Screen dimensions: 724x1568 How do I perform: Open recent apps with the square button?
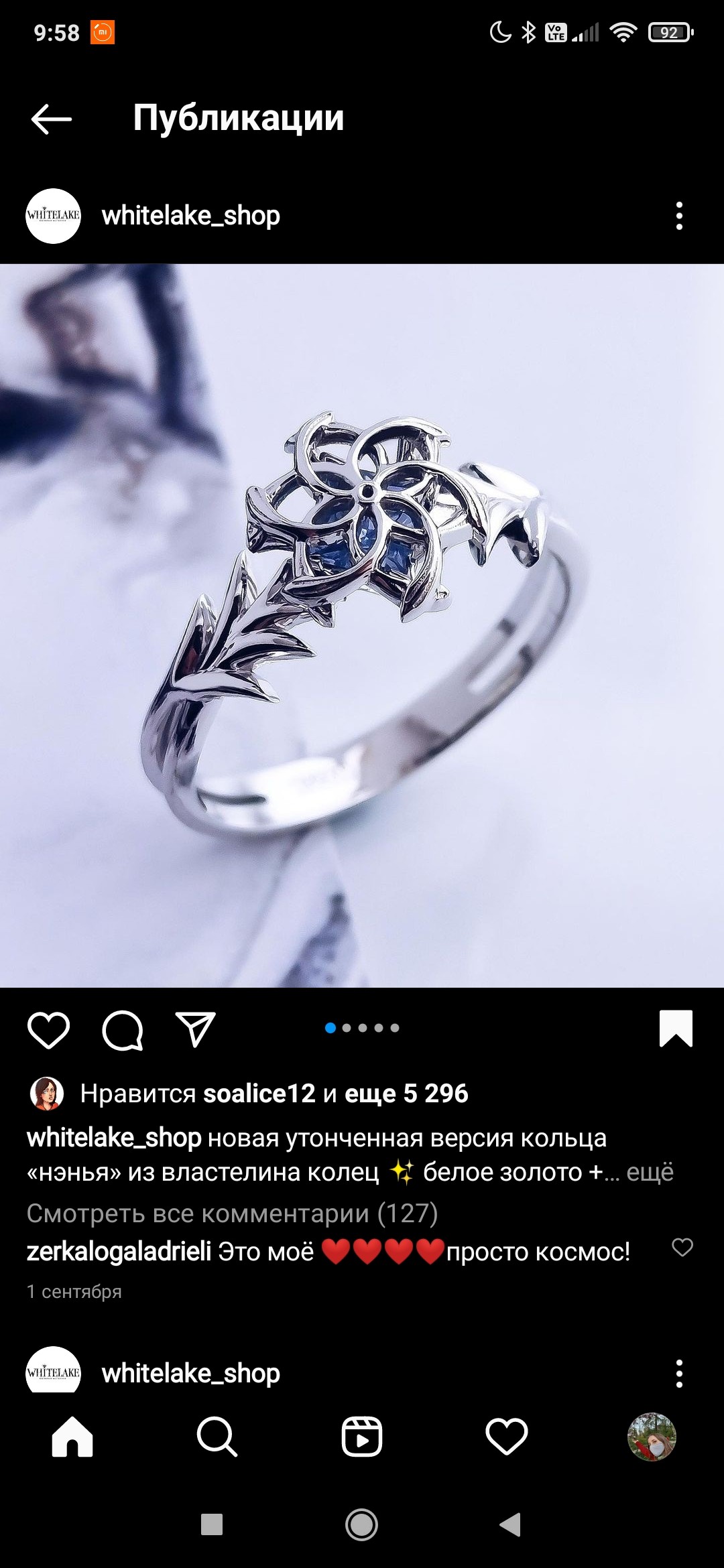[212, 1524]
